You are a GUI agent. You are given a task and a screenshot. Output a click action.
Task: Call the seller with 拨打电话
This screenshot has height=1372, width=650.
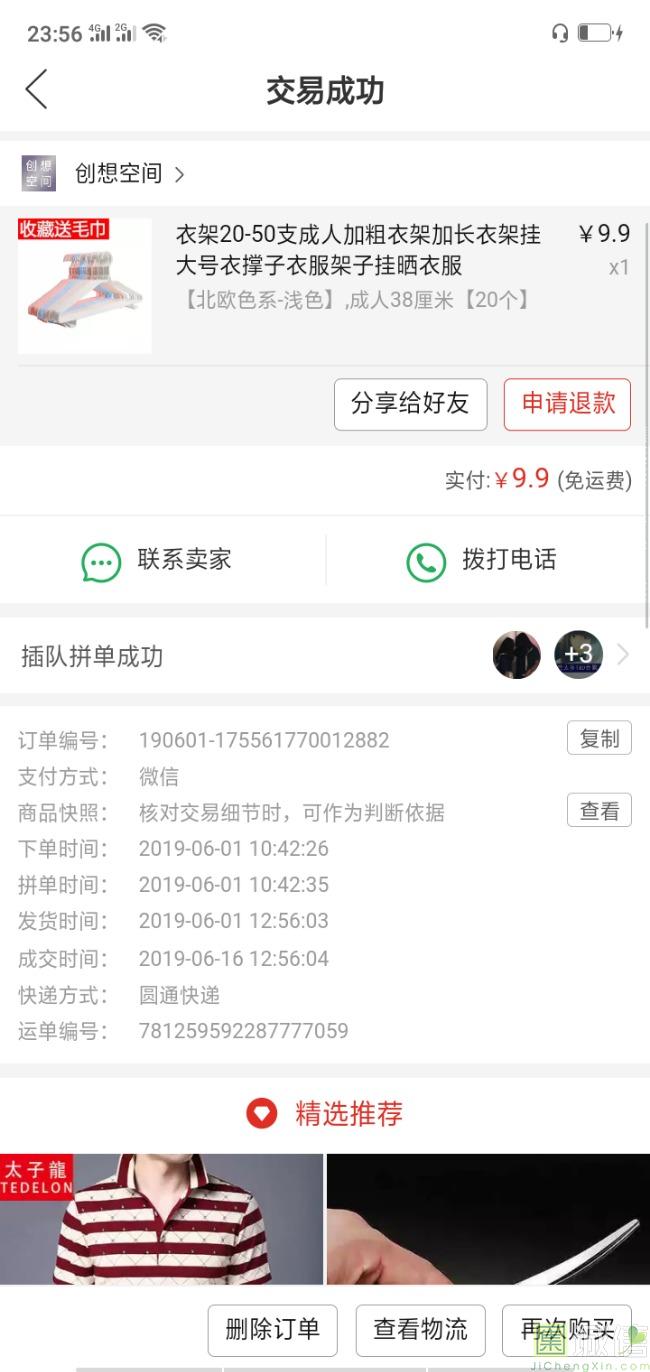pyautogui.click(x=482, y=561)
